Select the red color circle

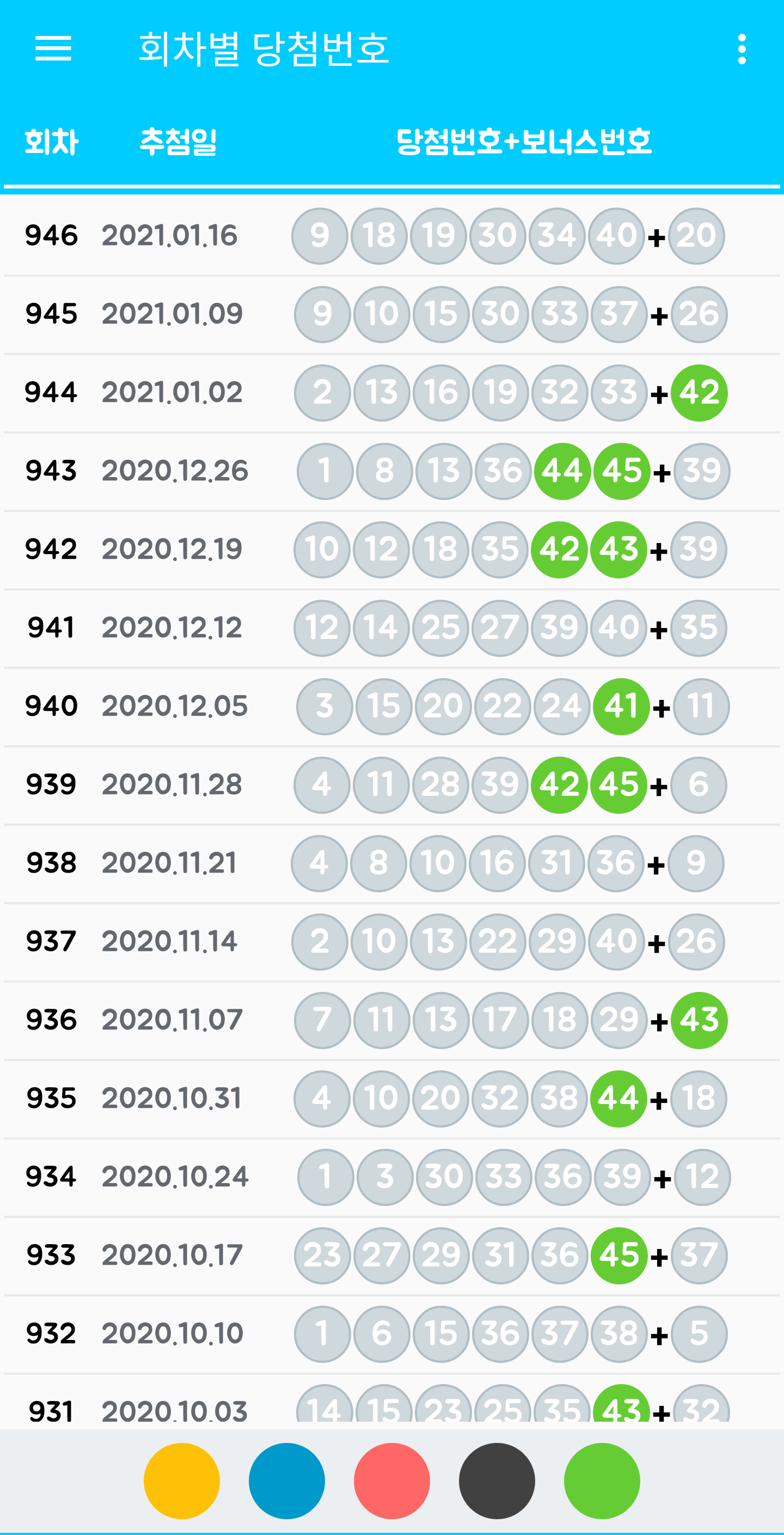(392, 1480)
